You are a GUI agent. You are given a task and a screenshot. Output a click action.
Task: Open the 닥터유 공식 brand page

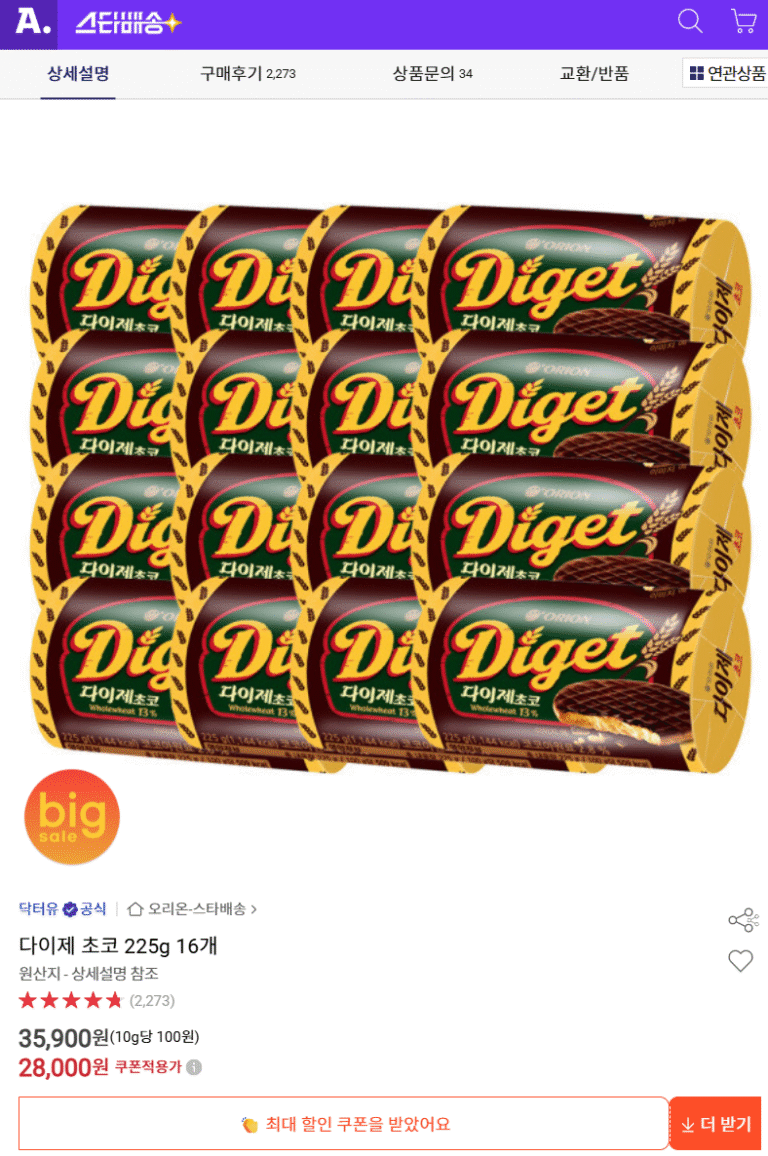[x=62, y=909]
